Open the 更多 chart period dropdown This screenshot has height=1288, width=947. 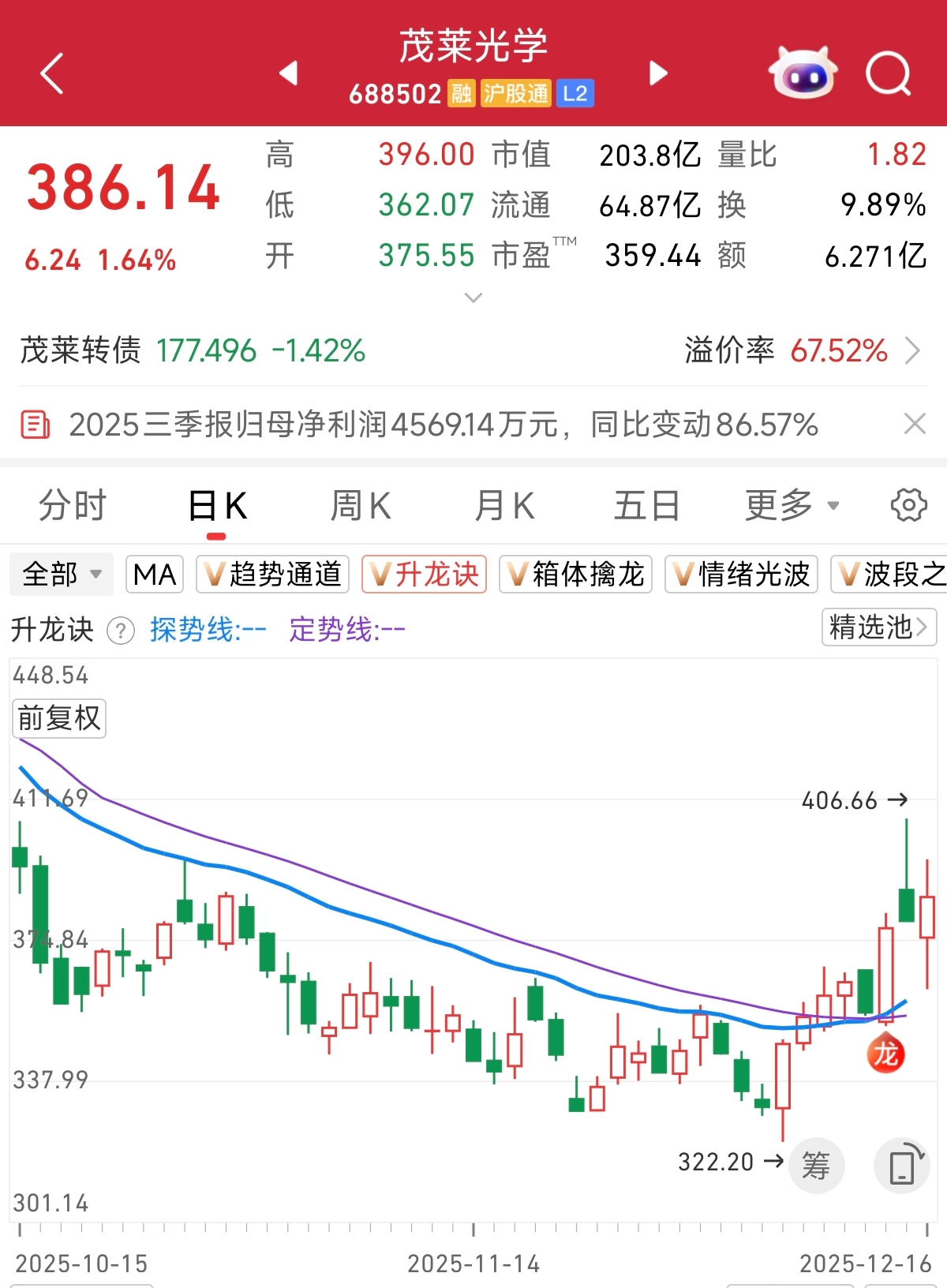[x=792, y=505]
